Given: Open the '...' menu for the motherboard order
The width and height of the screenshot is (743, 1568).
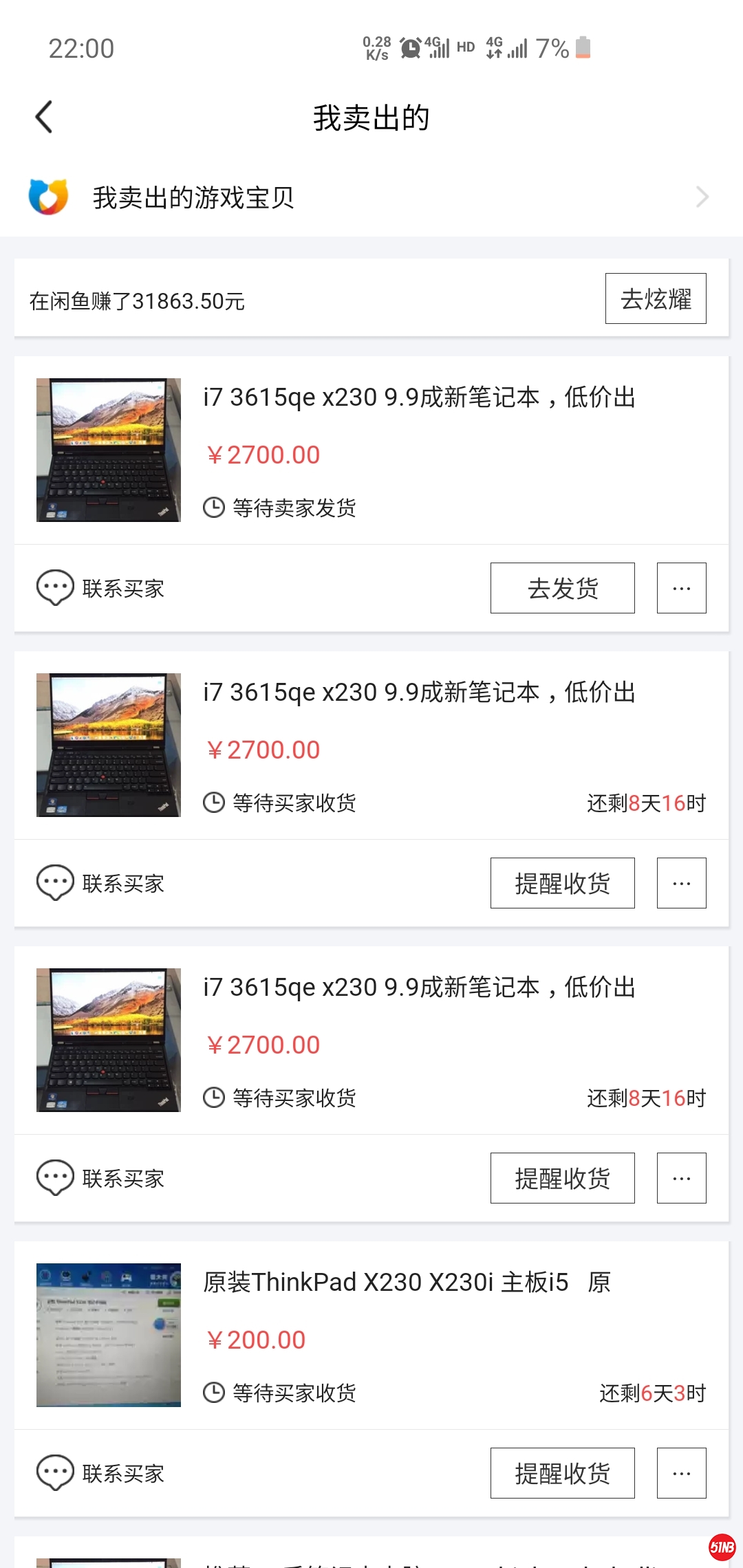Looking at the screenshot, I should (680, 1472).
